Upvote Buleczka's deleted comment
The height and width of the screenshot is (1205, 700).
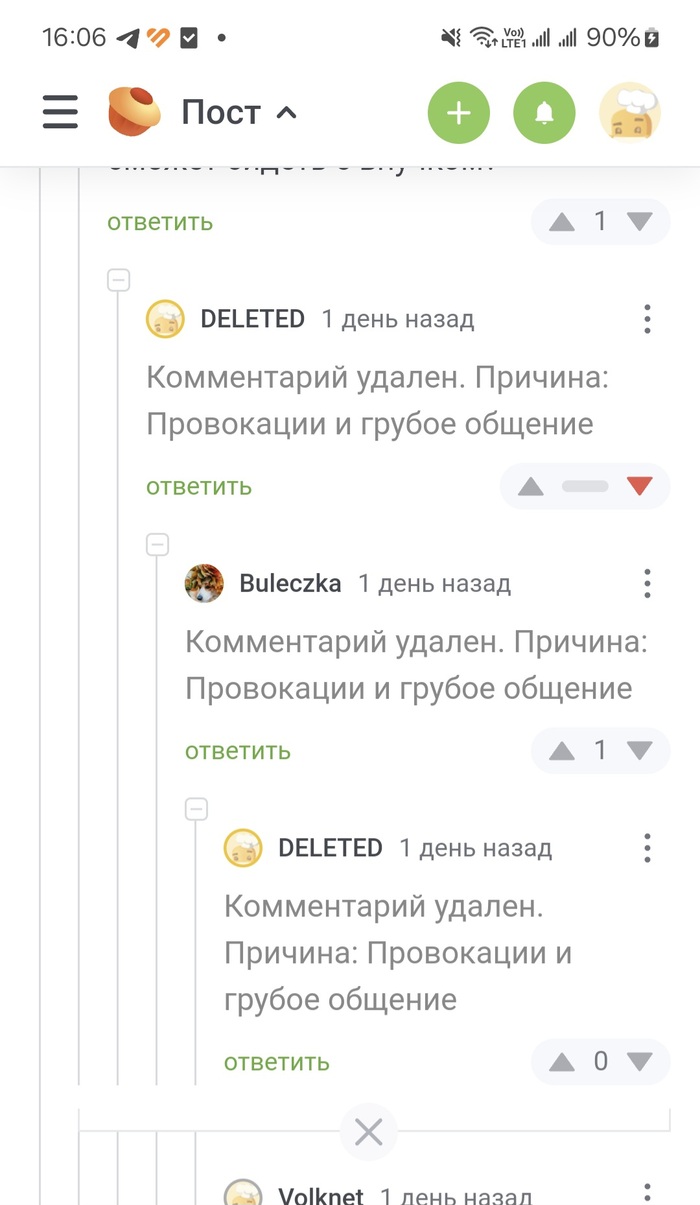[x=562, y=751]
